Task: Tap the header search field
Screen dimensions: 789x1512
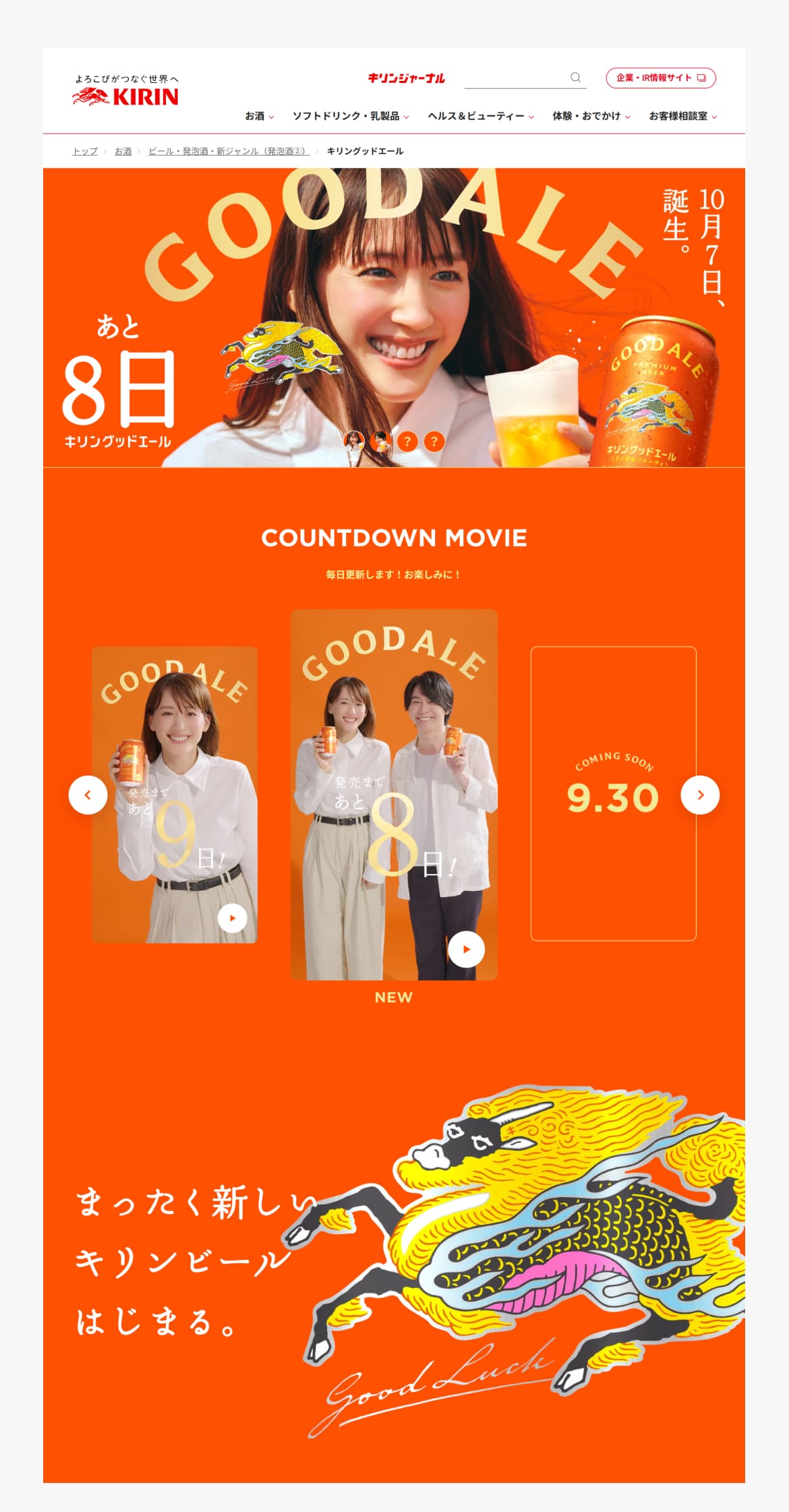Action: pos(516,78)
